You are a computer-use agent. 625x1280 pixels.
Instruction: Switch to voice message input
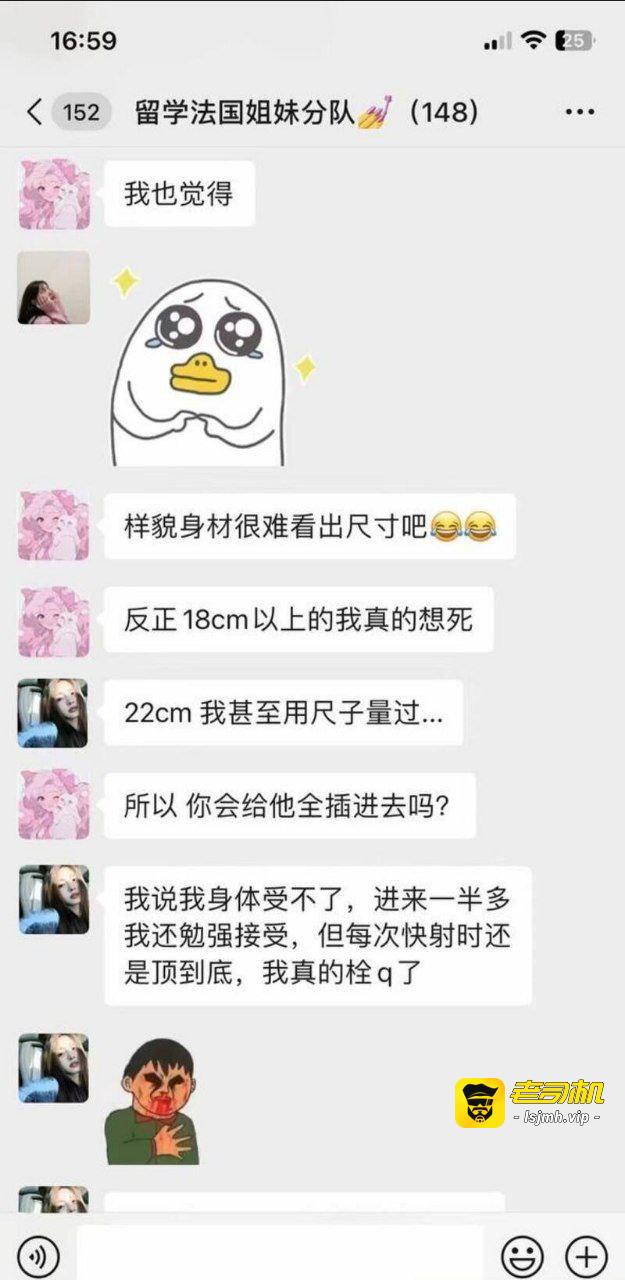(x=38, y=1255)
